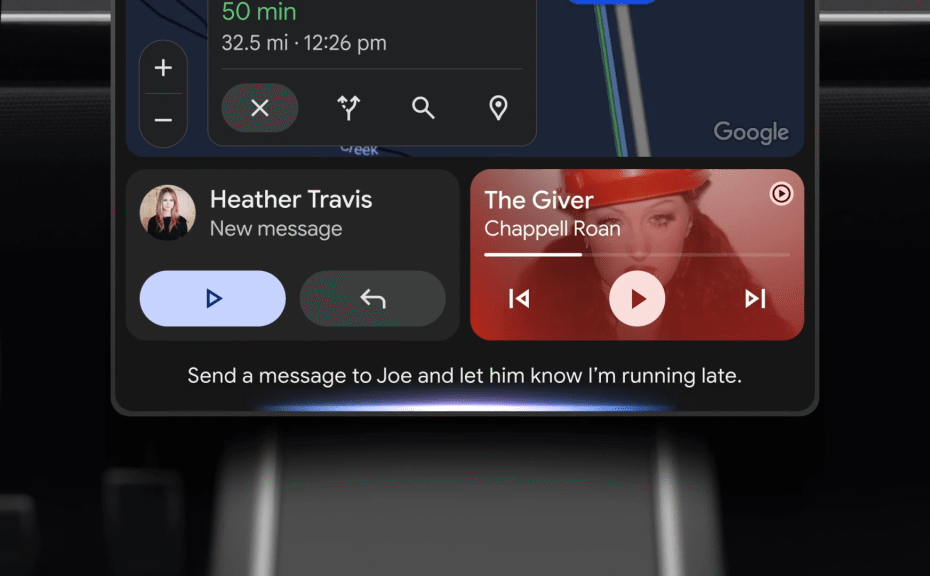Image resolution: width=930 pixels, height=576 pixels.
Task: Skip to the next track
Action: [755, 298]
